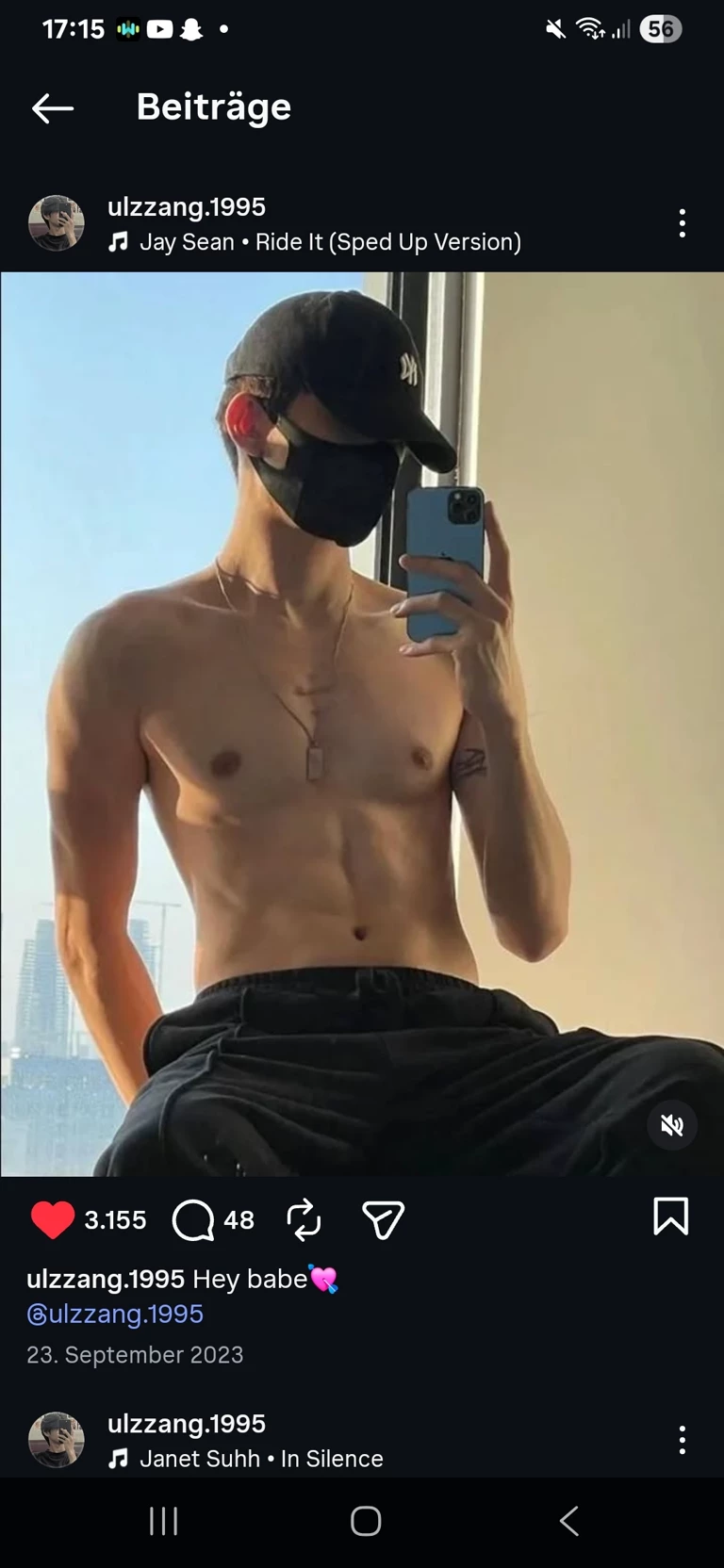724x1568 pixels.
Task: Open recent apps in the navigation bar
Action: 163,1521
